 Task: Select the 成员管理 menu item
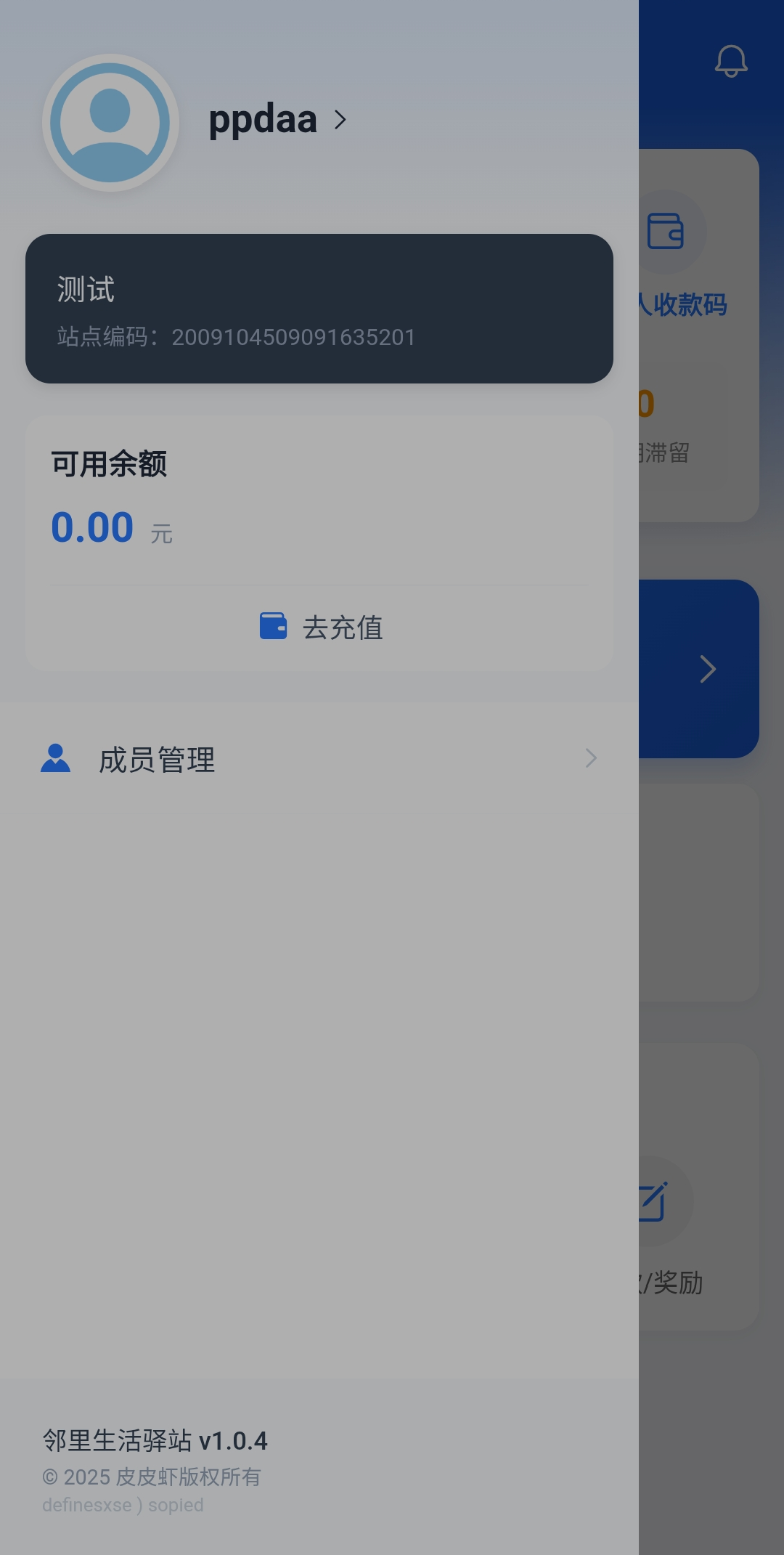coord(157,758)
